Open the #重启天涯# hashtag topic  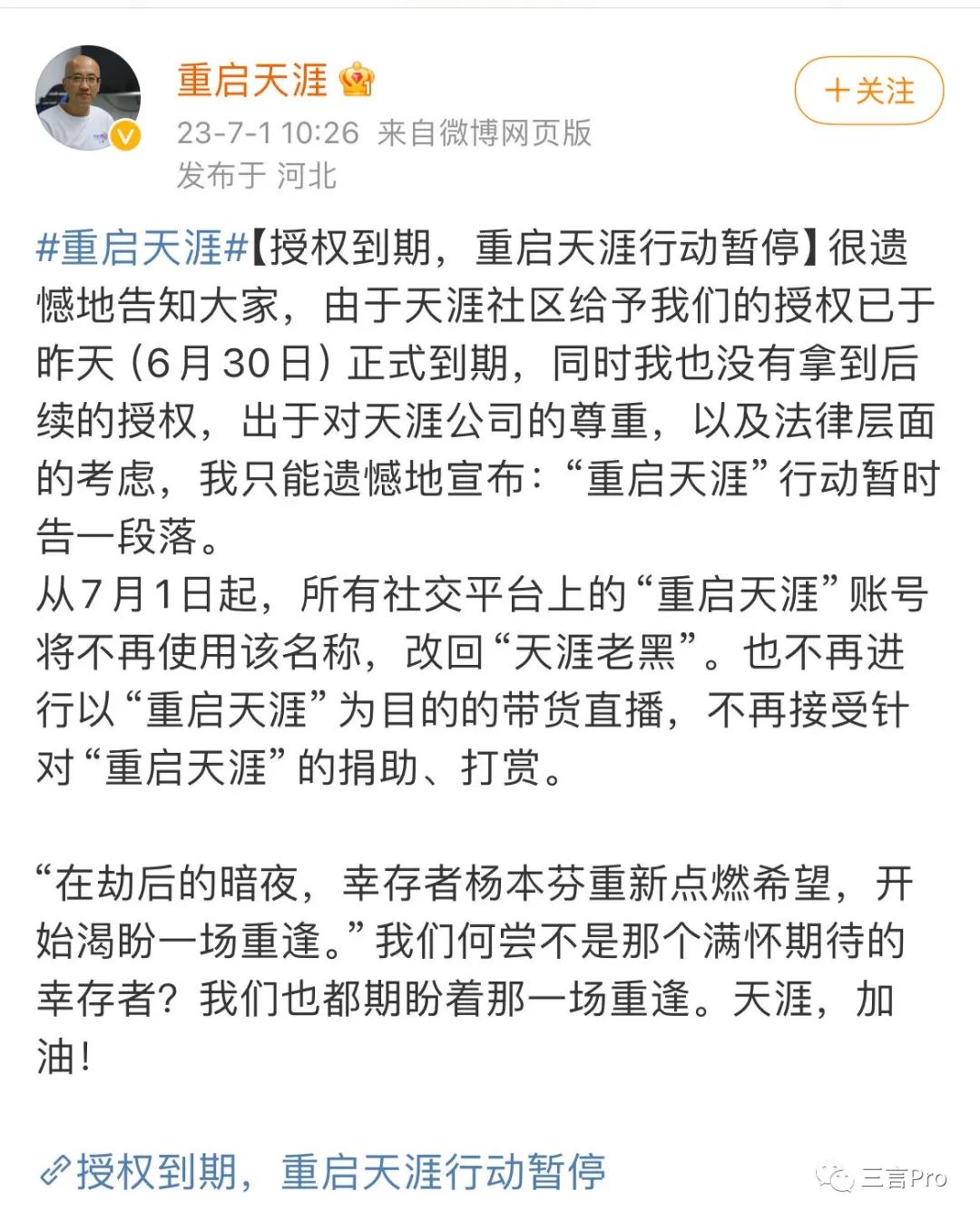142,249
